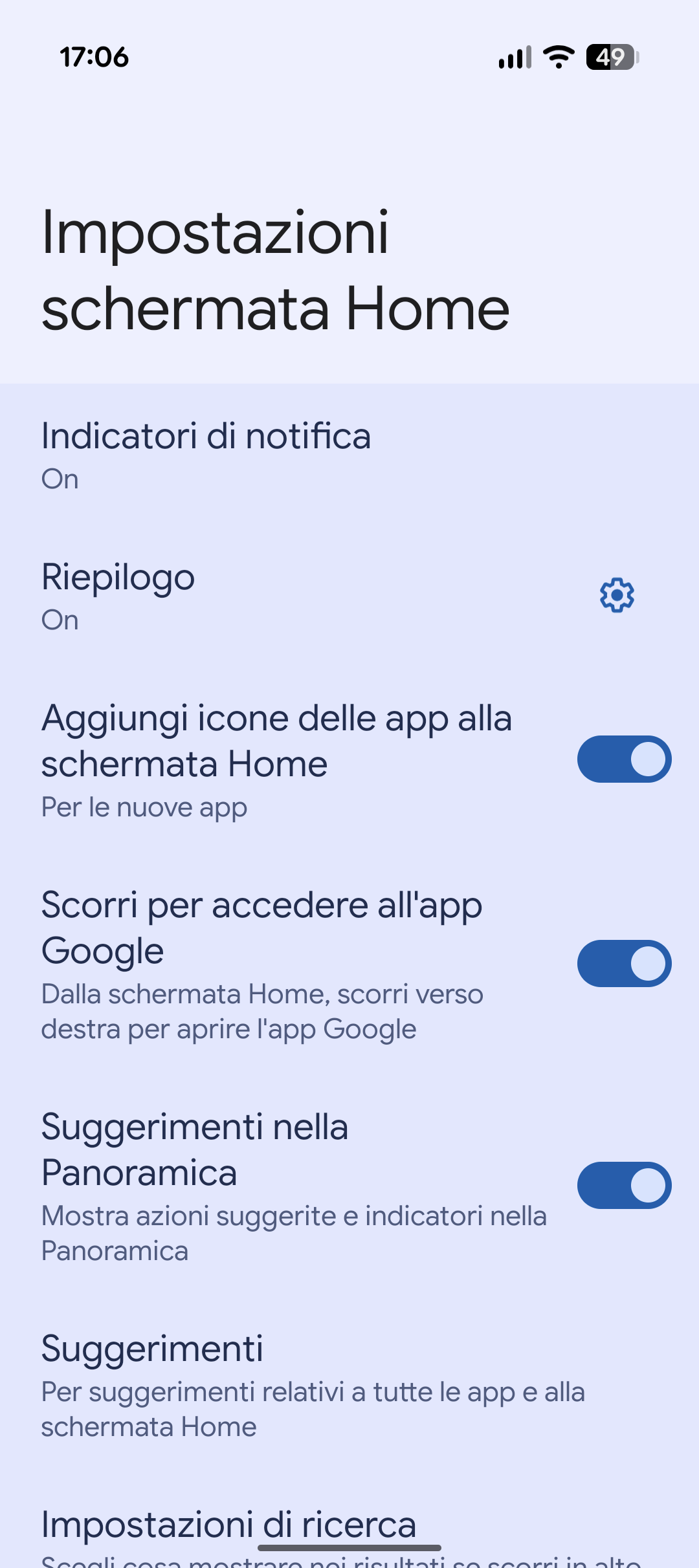Disable Scorri per accedere all'app Google

[x=624, y=963]
